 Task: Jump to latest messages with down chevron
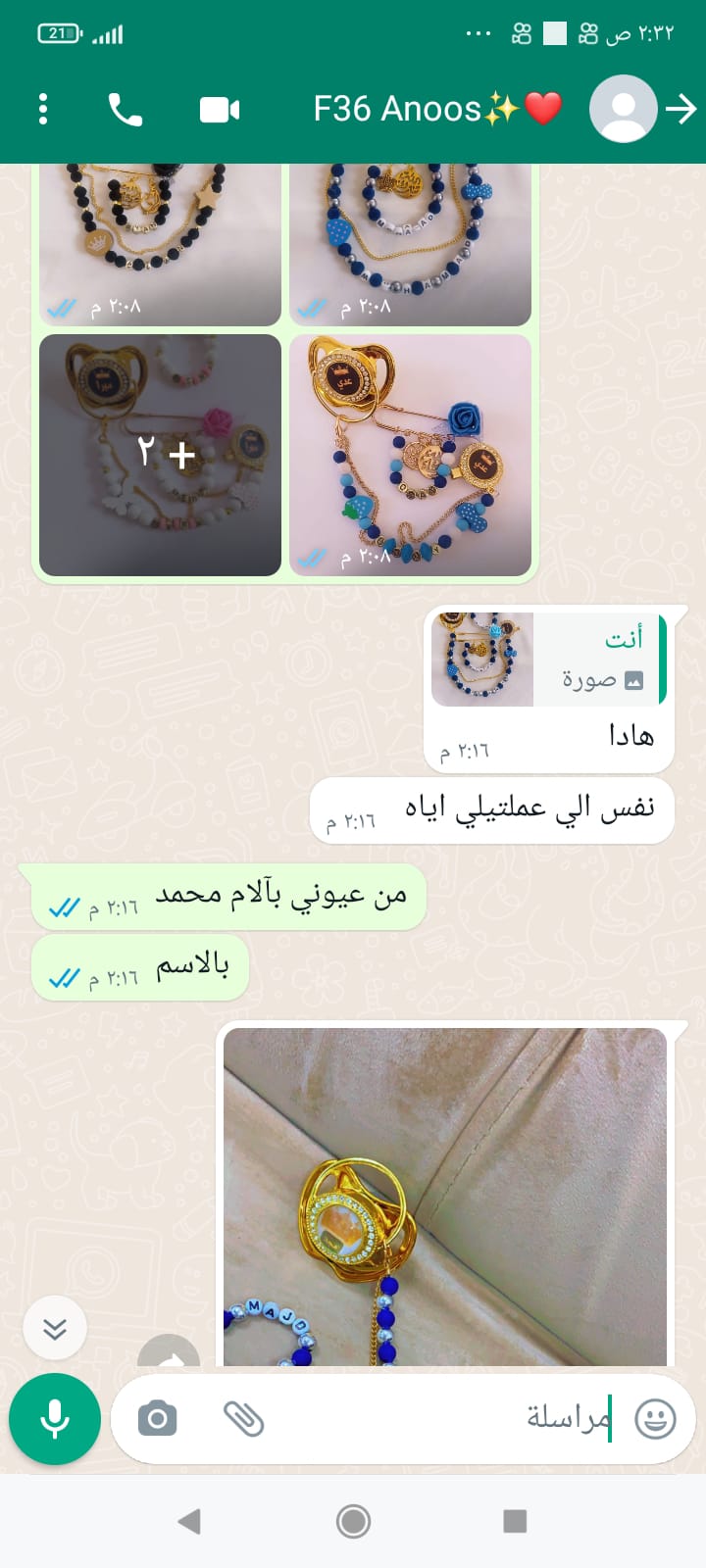click(55, 1328)
